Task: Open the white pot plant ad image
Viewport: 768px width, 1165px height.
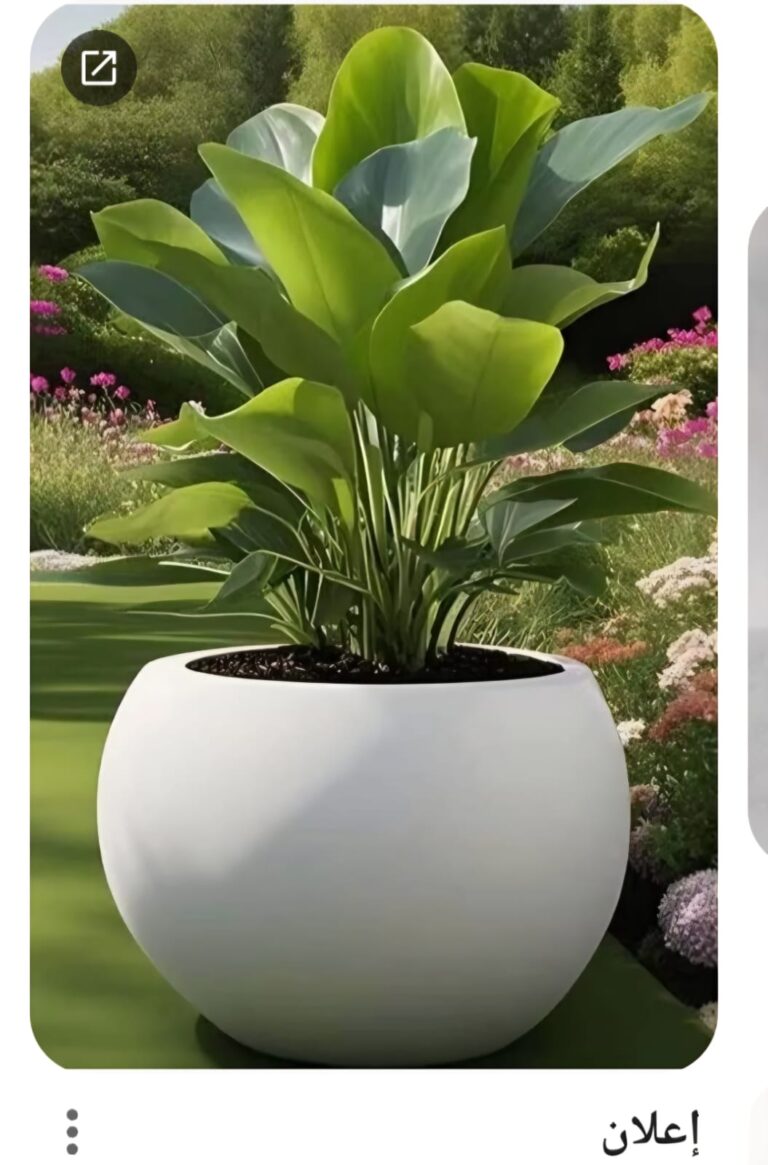Action: (x=373, y=600)
